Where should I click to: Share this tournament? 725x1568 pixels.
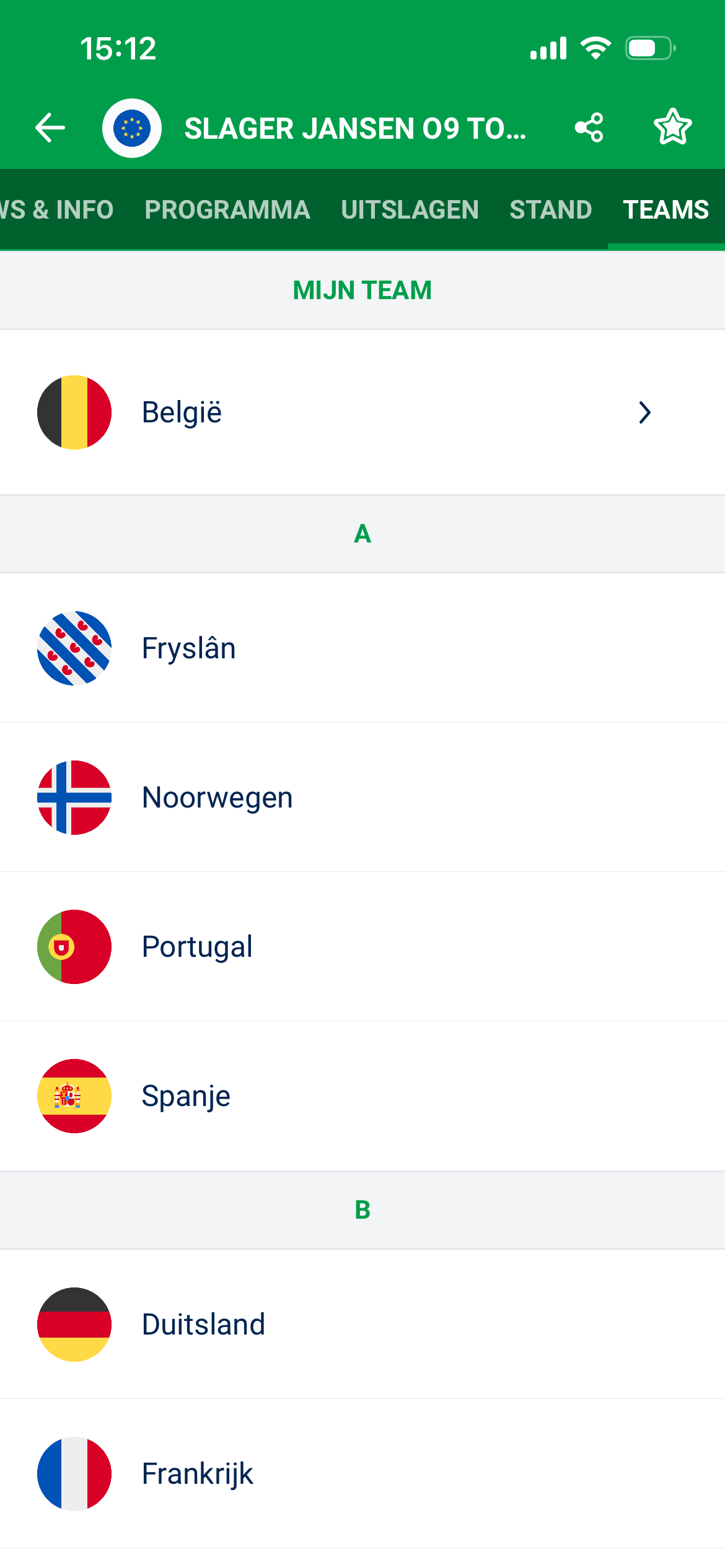(x=589, y=128)
